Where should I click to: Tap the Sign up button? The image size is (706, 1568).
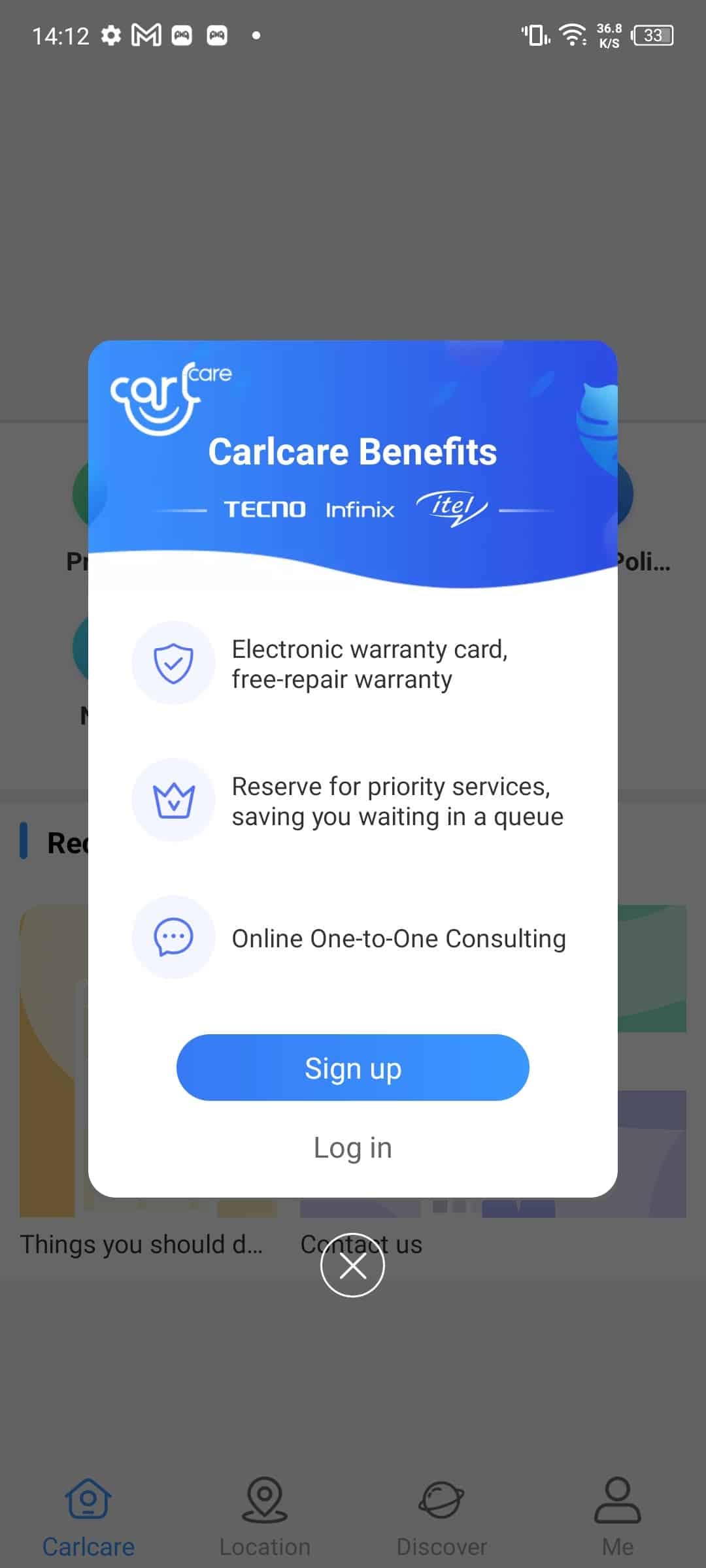(x=352, y=1068)
